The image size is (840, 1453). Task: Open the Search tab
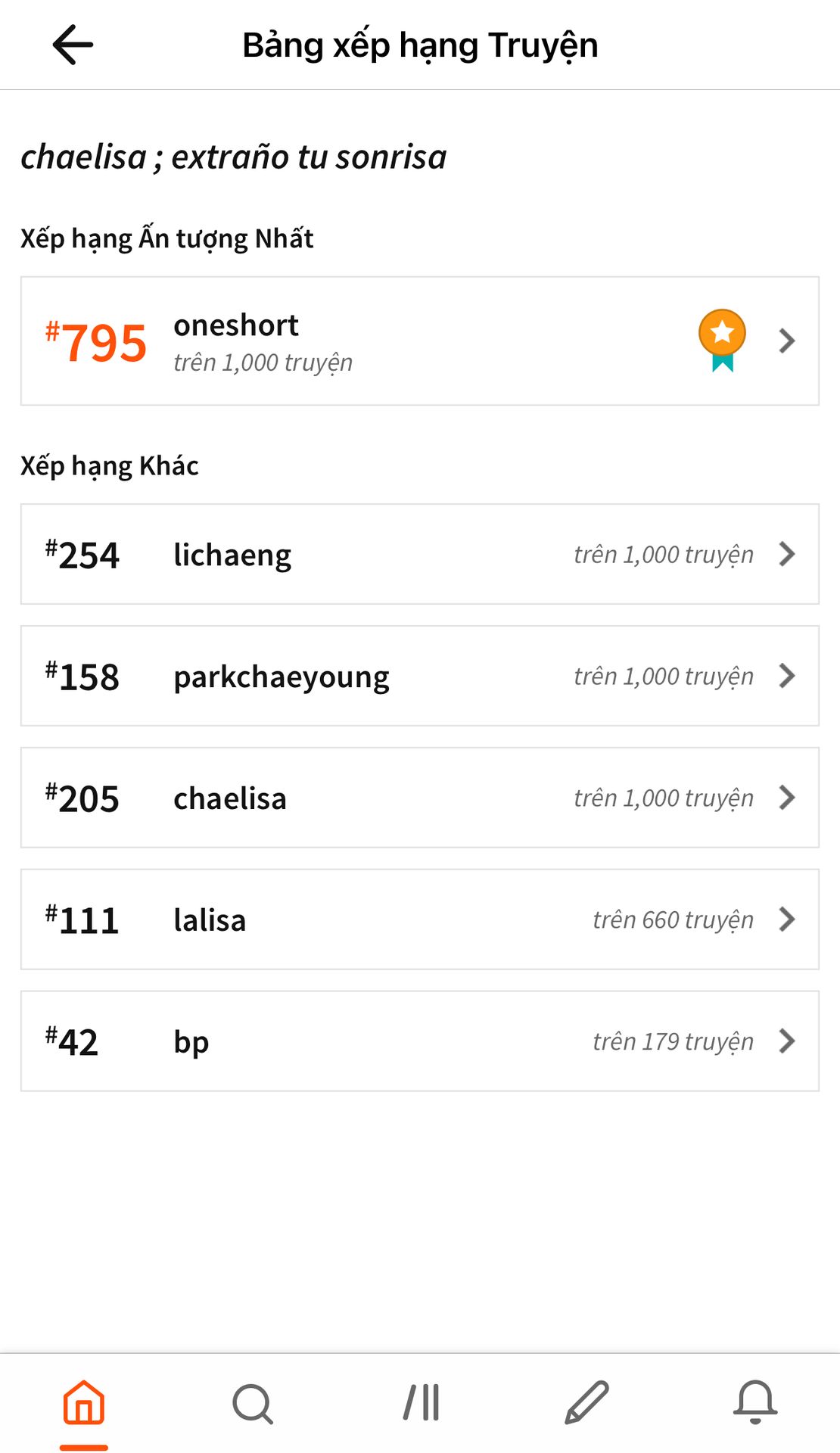click(x=252, y=1404)
